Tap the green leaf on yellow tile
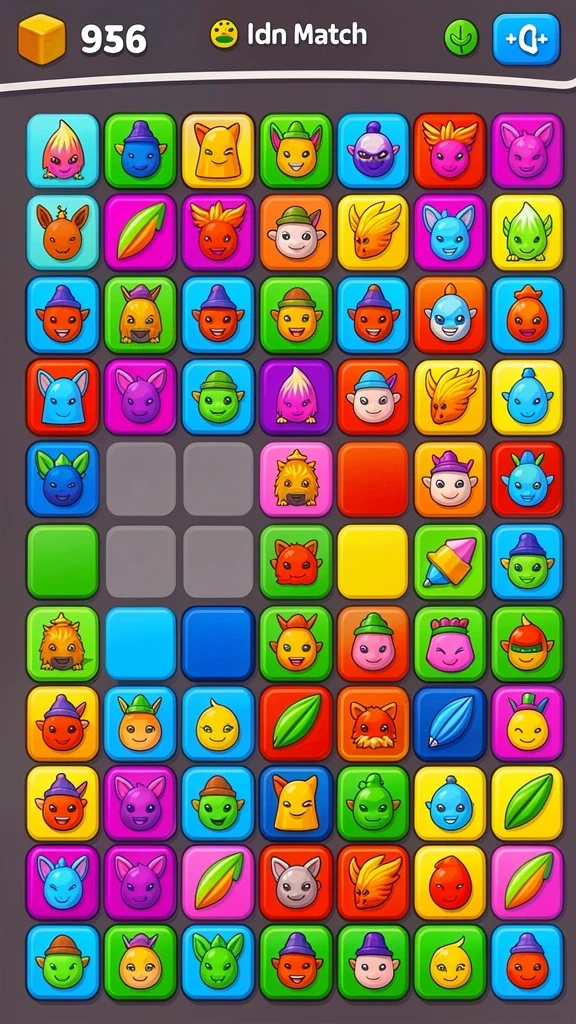This screenshot has height=1024, width=576. click(527, 803)
